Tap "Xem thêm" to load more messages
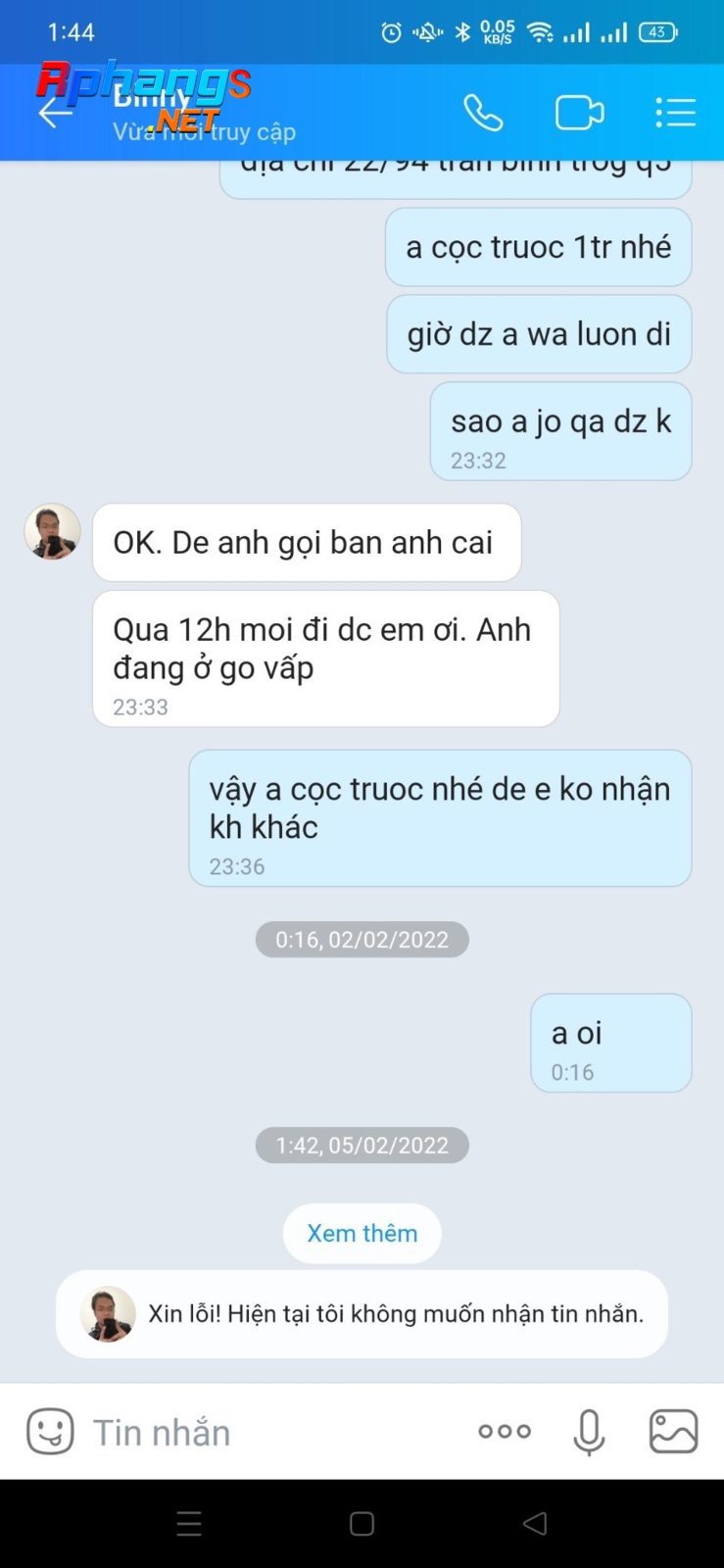Image resolution: width=724 pixels, height=1568 pixels. point(362,1233)
